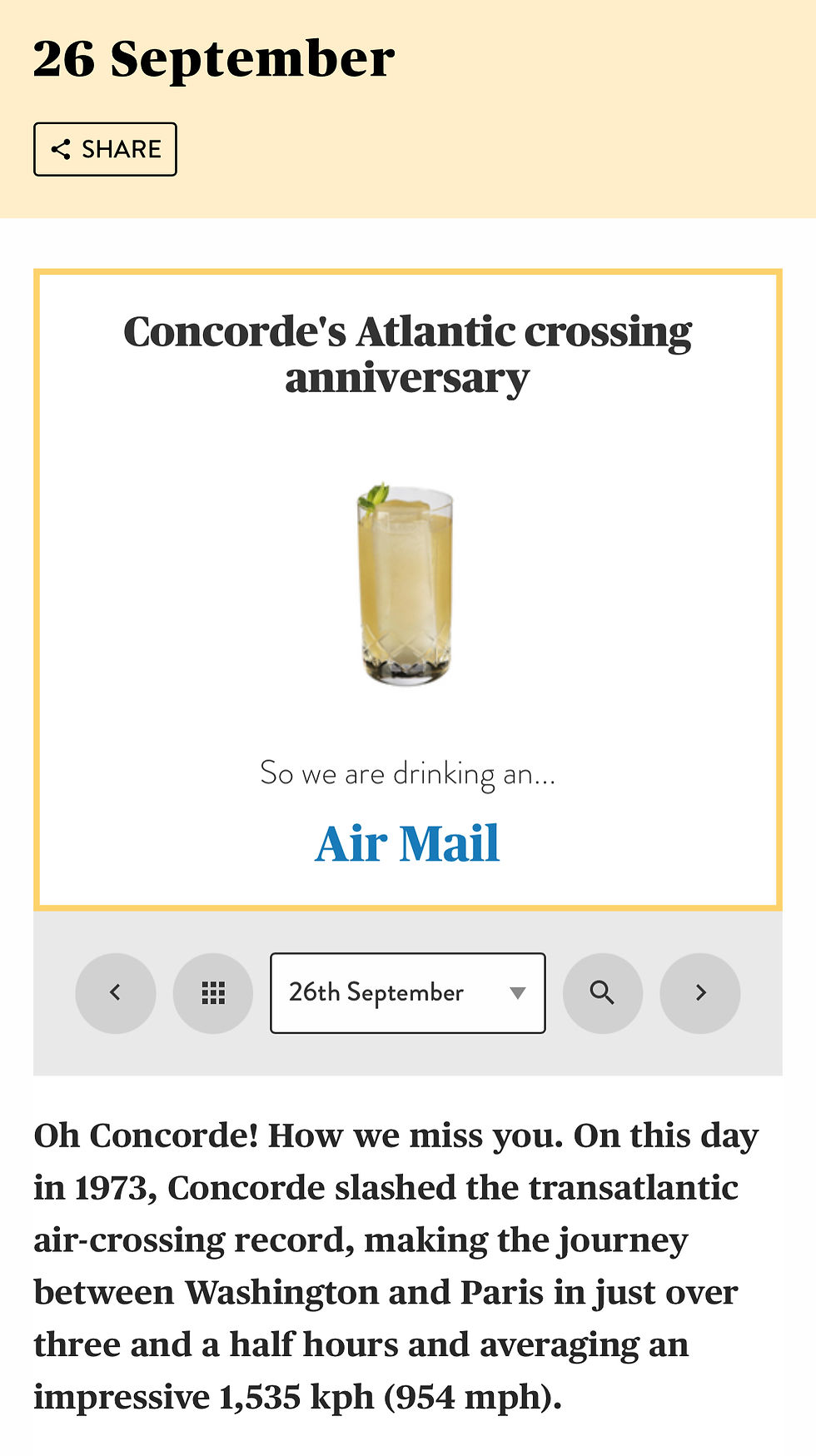Share the 26 September page

click(105, 149)
